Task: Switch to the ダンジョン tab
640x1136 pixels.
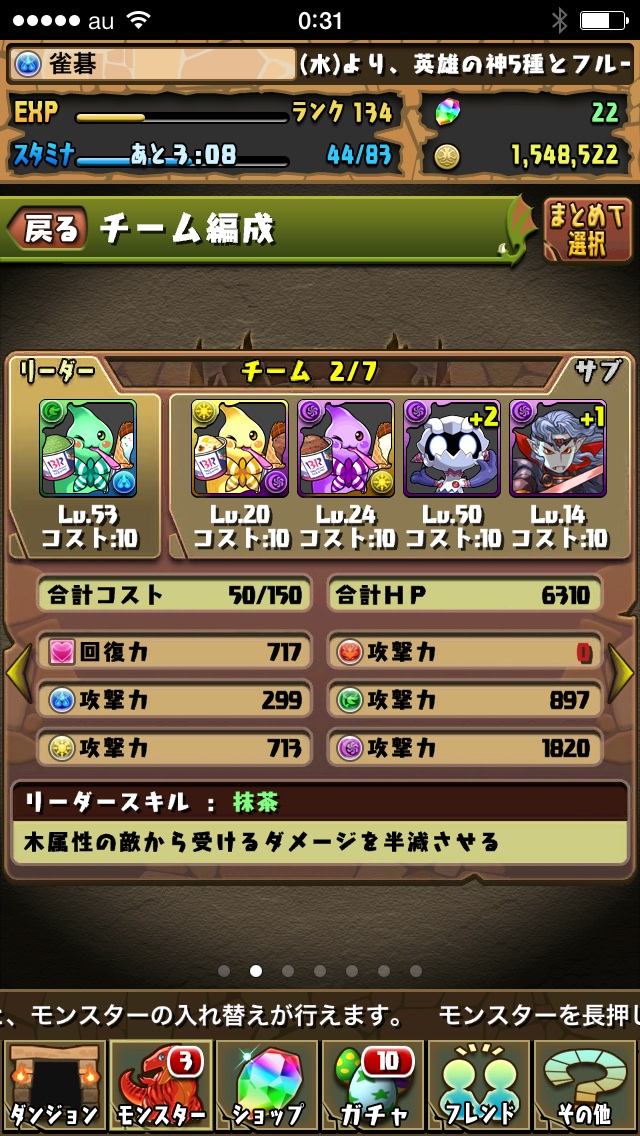Action: [53, 1086]
